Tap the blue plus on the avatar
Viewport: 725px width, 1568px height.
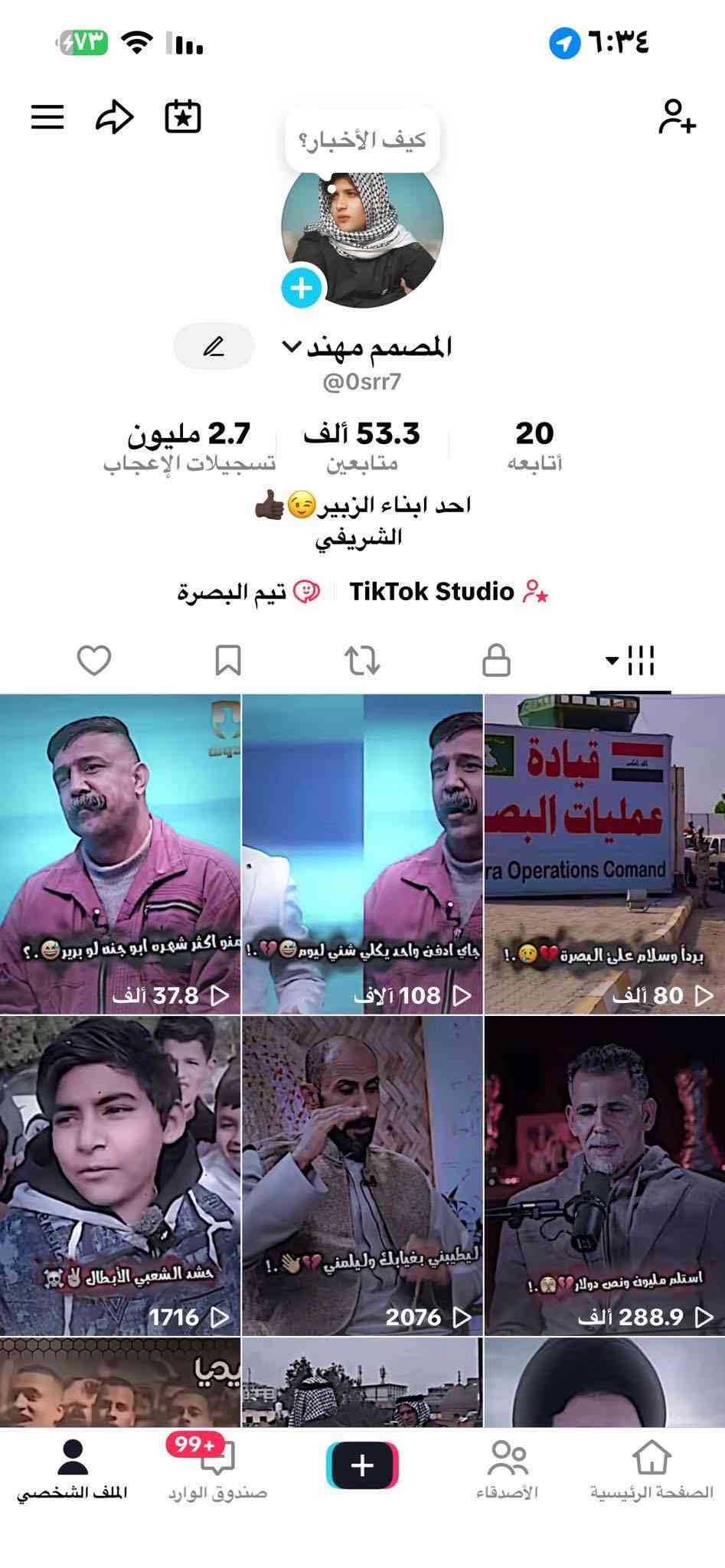point(302,288)
